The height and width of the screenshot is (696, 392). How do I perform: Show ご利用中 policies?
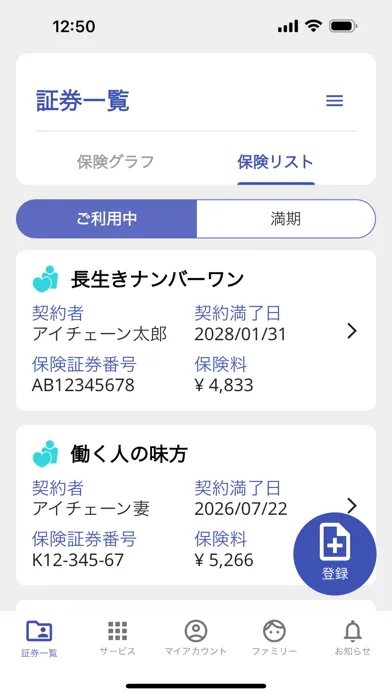coord(107,219)
